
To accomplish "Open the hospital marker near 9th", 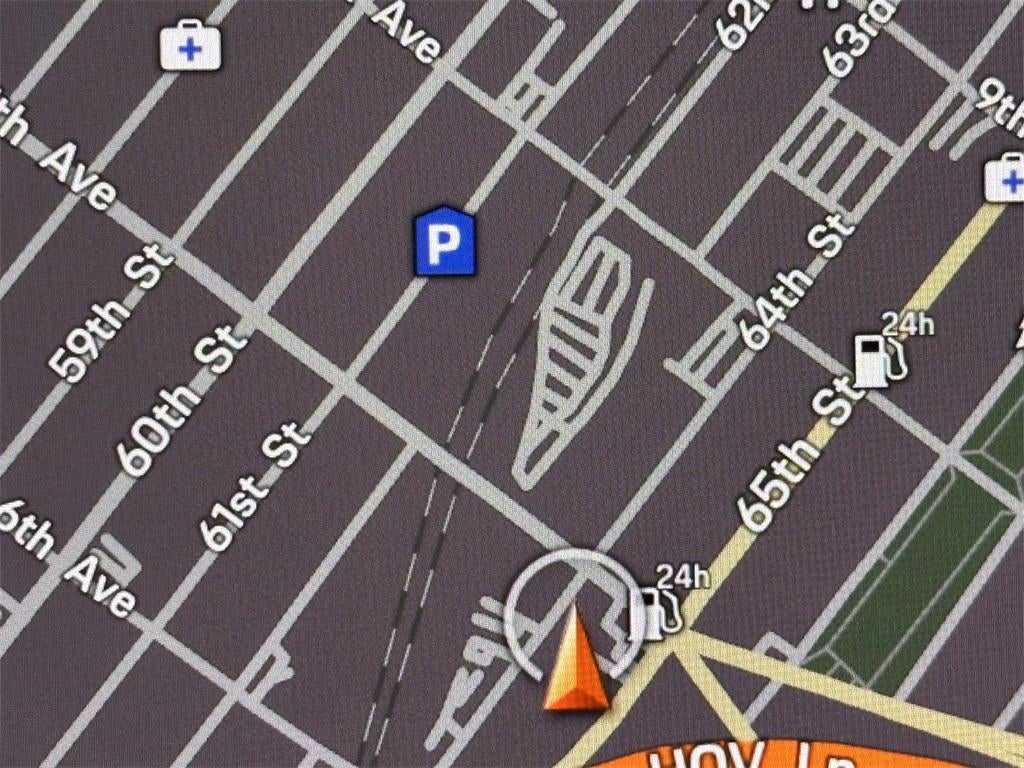I will click(1007, 180).
